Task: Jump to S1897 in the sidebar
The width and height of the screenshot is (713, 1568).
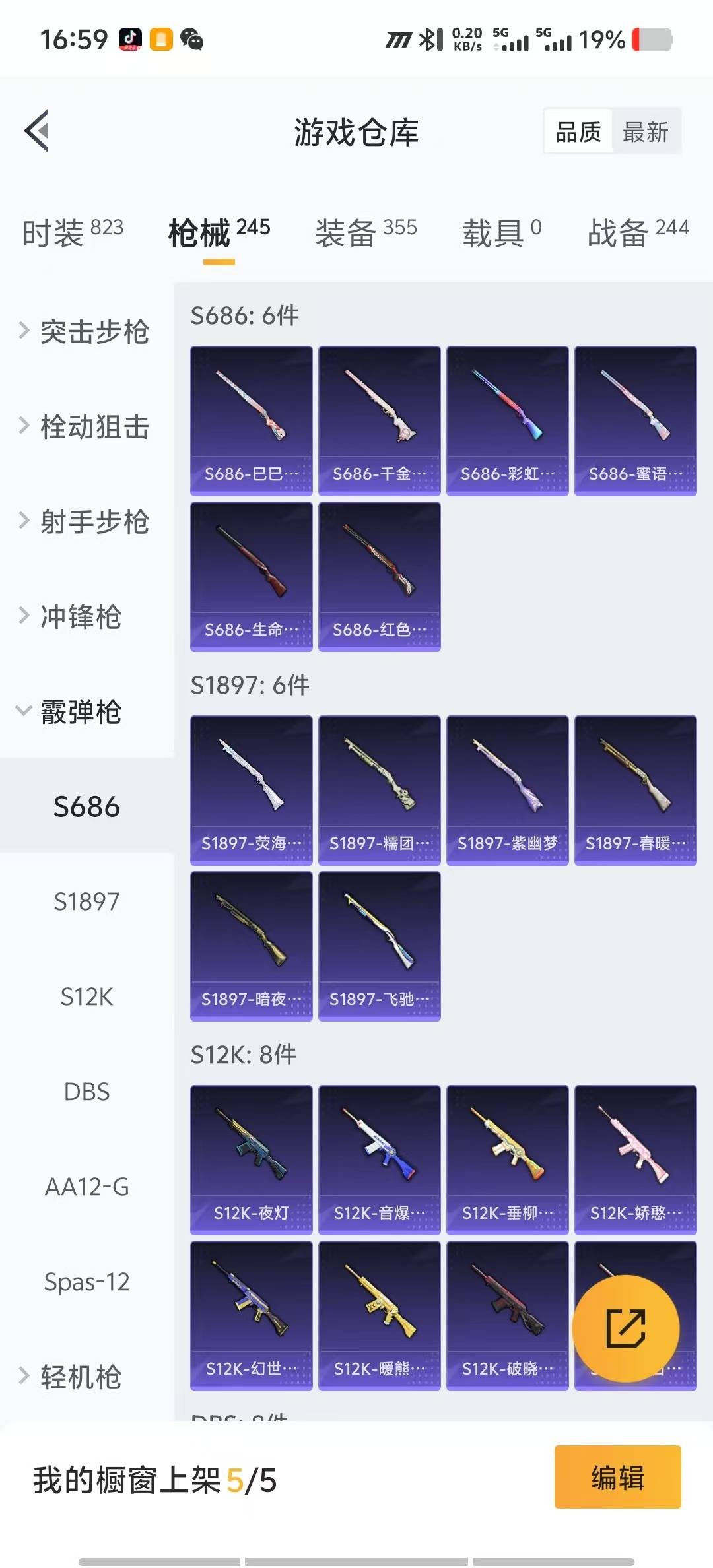Action: click(x=86, y=901)
